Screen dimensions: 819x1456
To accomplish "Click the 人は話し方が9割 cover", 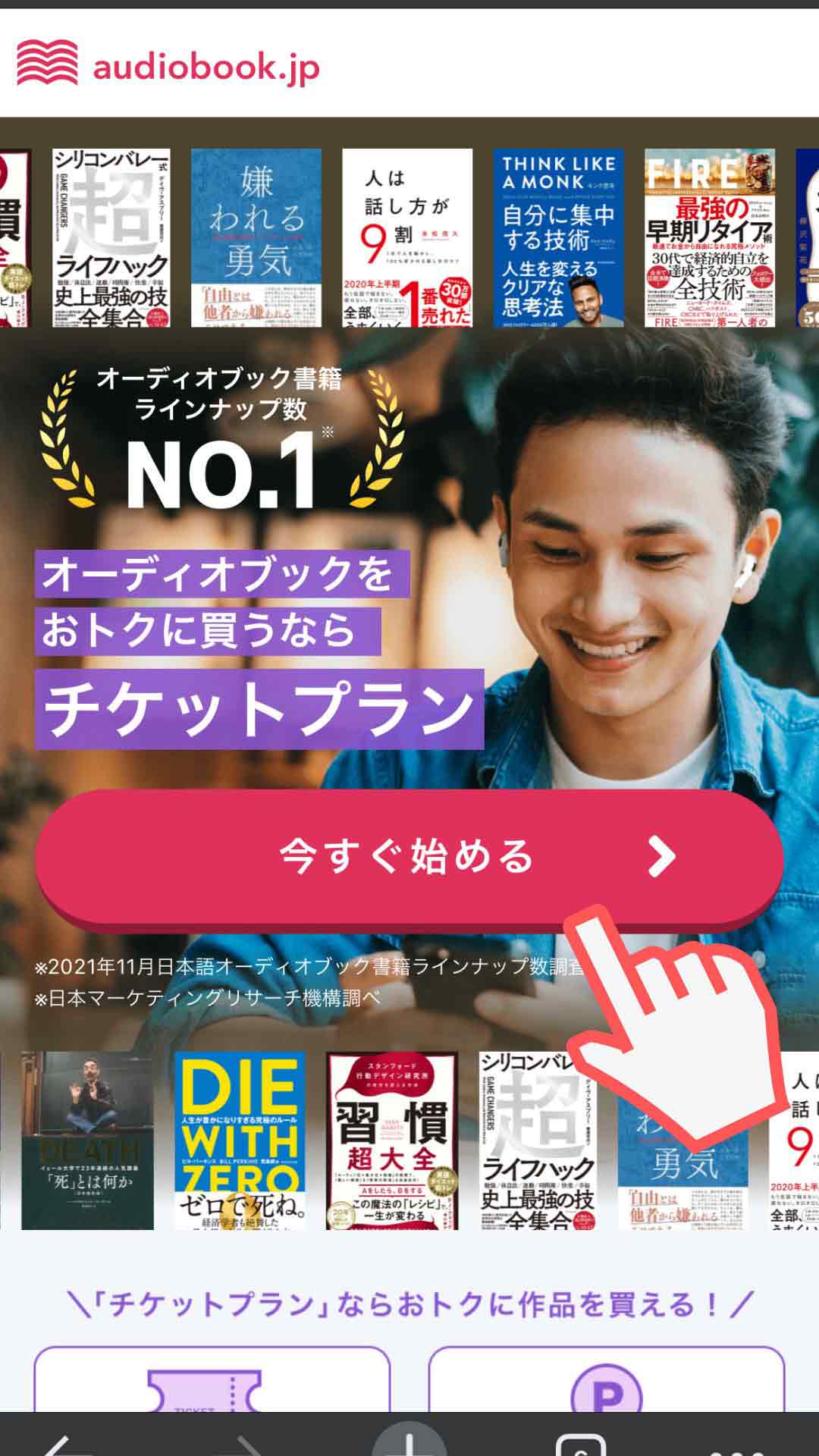I will pos(405,235).
